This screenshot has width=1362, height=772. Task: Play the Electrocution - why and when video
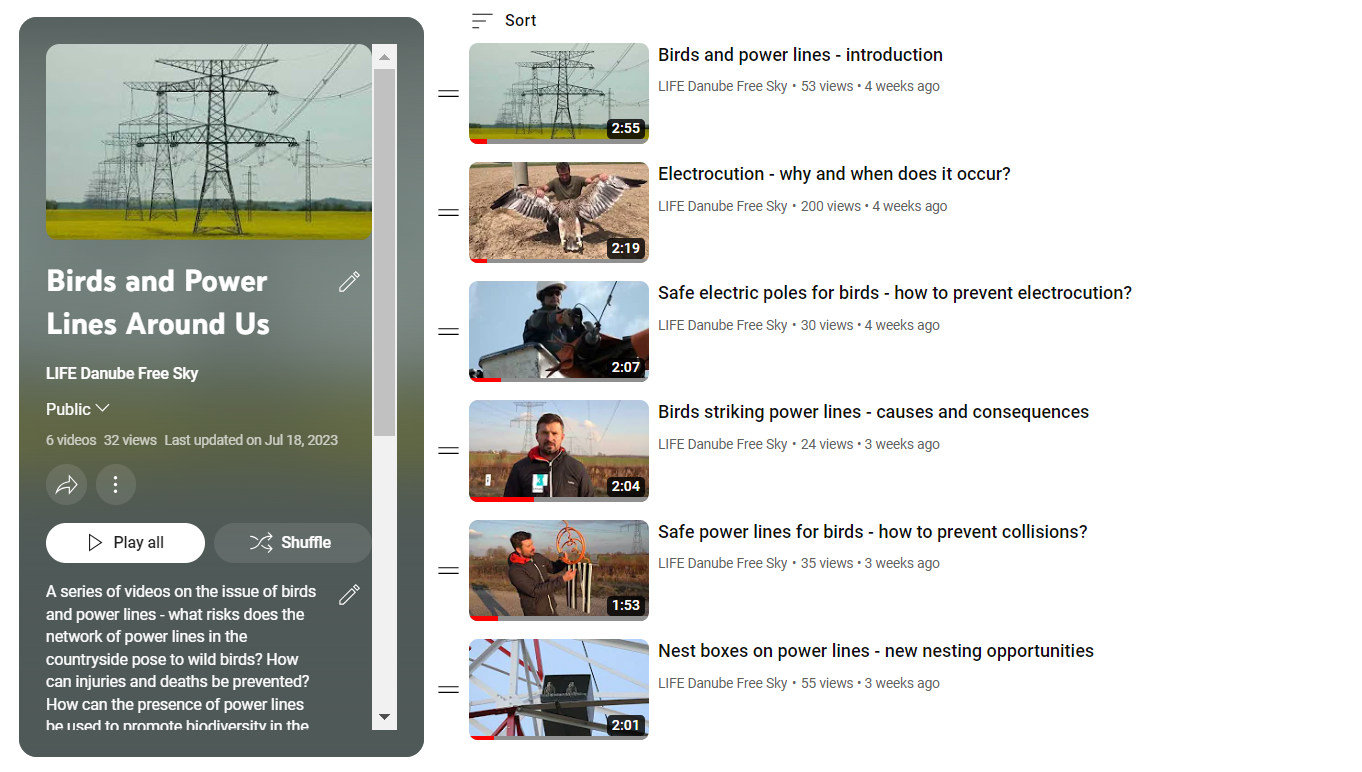(834, 174)
